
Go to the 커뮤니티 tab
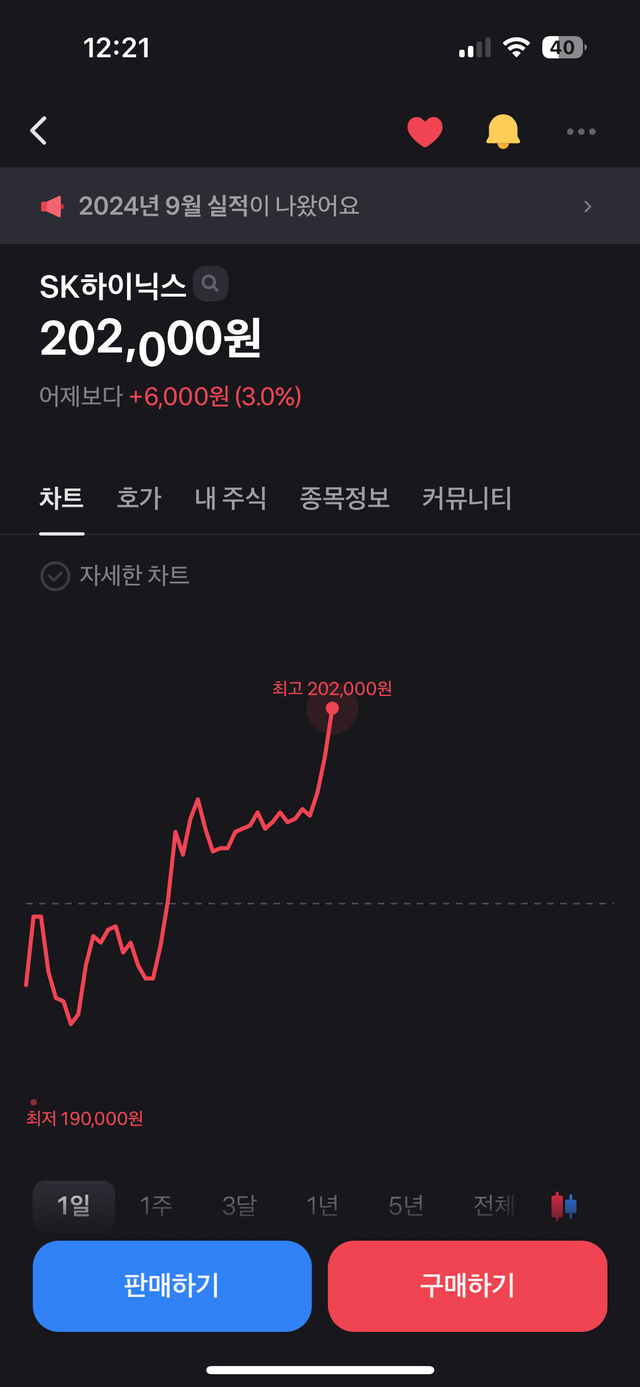point(467,498)
